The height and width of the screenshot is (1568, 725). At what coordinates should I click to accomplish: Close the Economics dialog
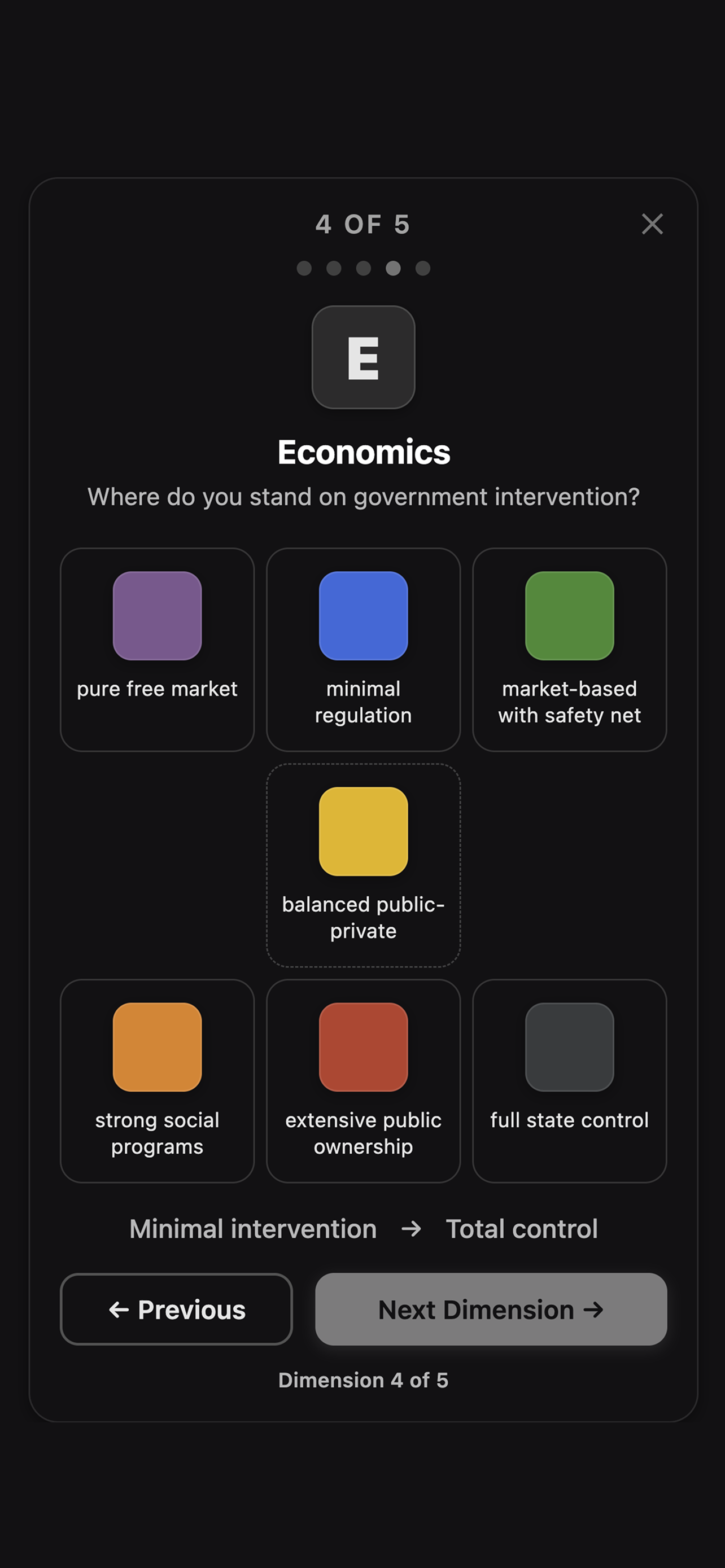(x=652, y=224)
